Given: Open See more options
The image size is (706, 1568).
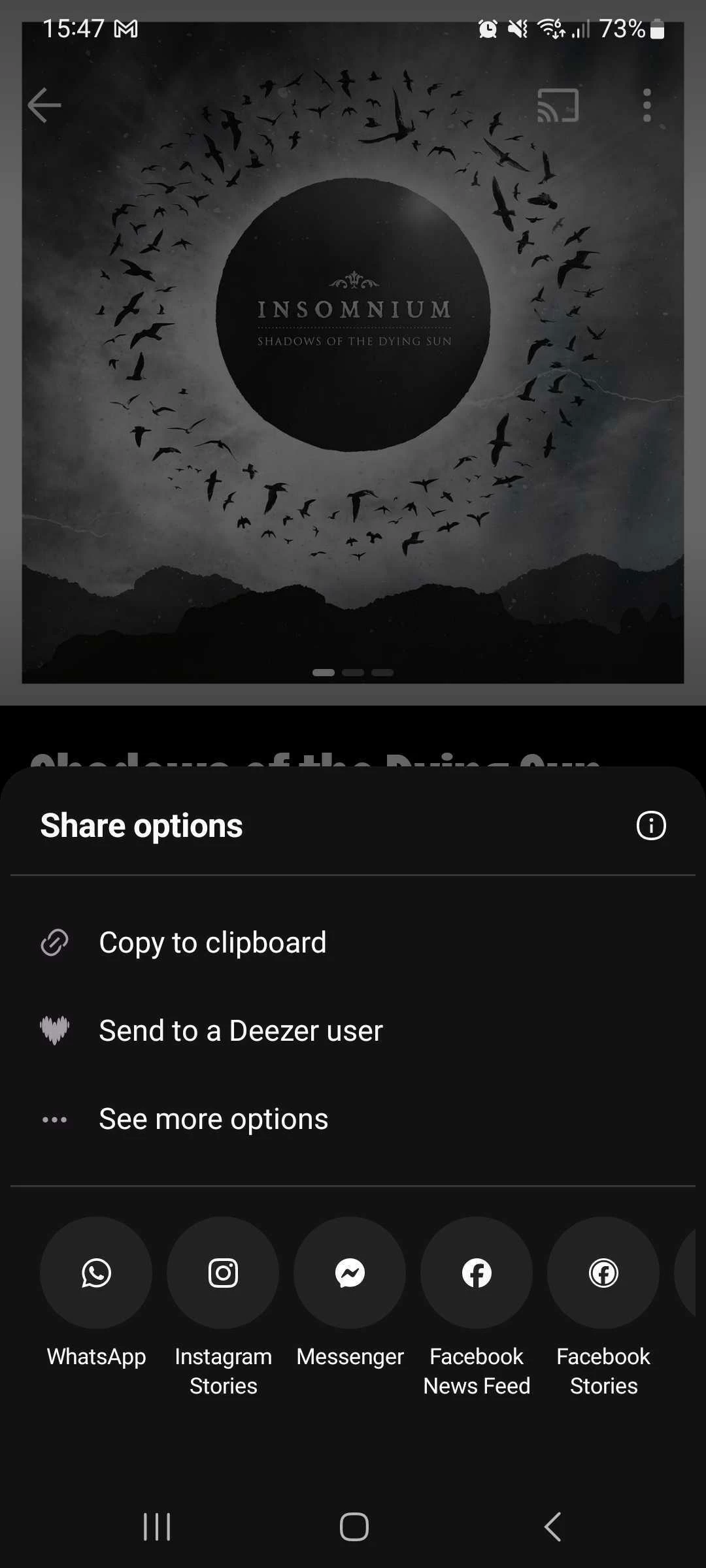Looking at the screenshot, I should 213,1119.
